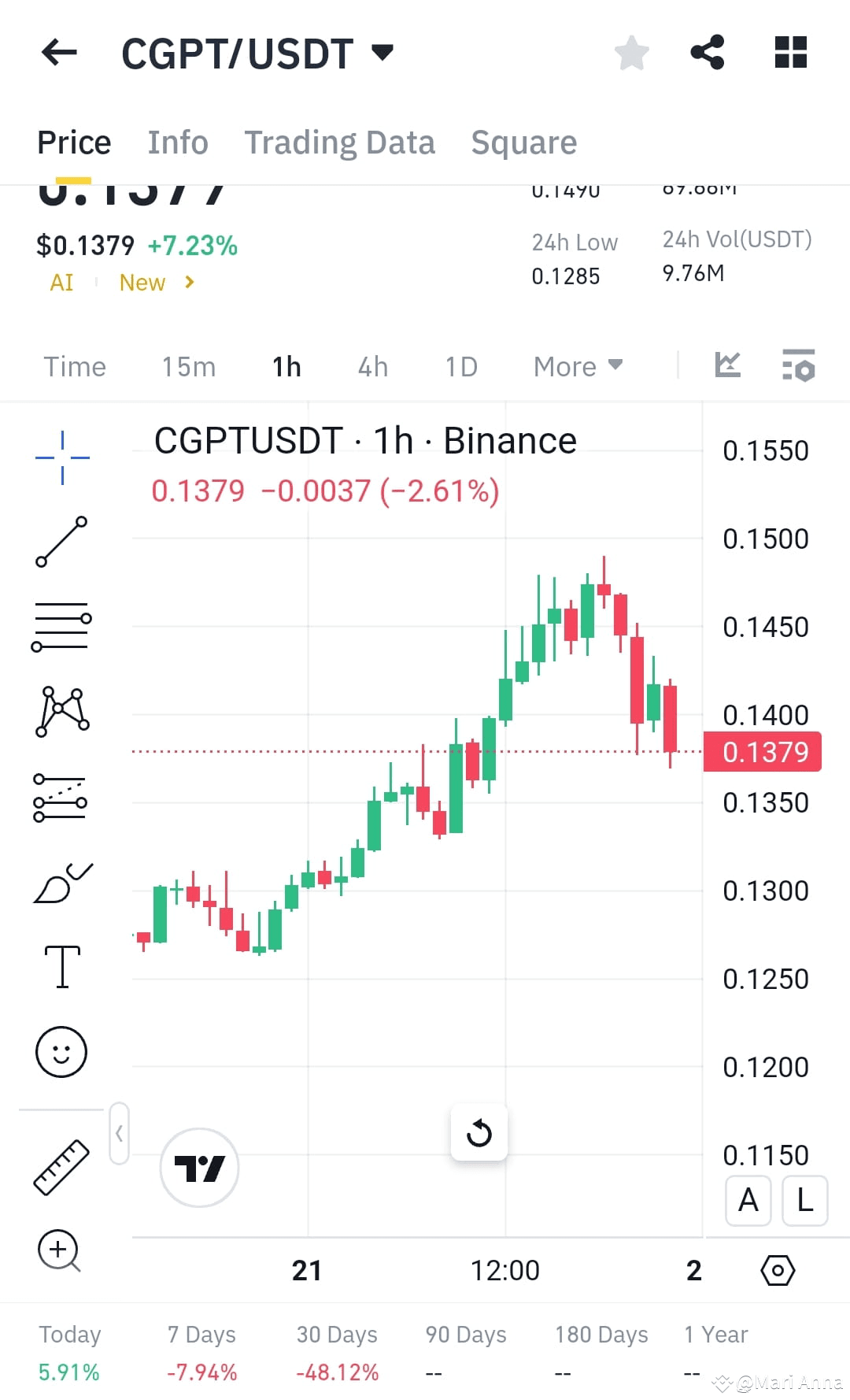Select the trend line drawing tool
Image resolution: width=850 pixels, height=1400 pixels.
(61, 540)
